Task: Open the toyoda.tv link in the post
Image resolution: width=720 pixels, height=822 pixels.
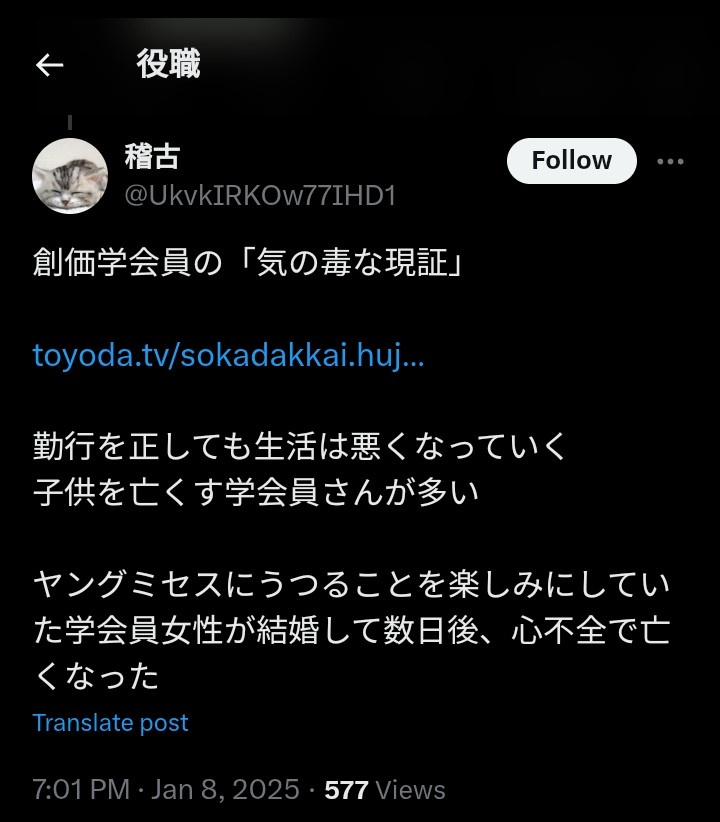Action: tap(228, 355)
